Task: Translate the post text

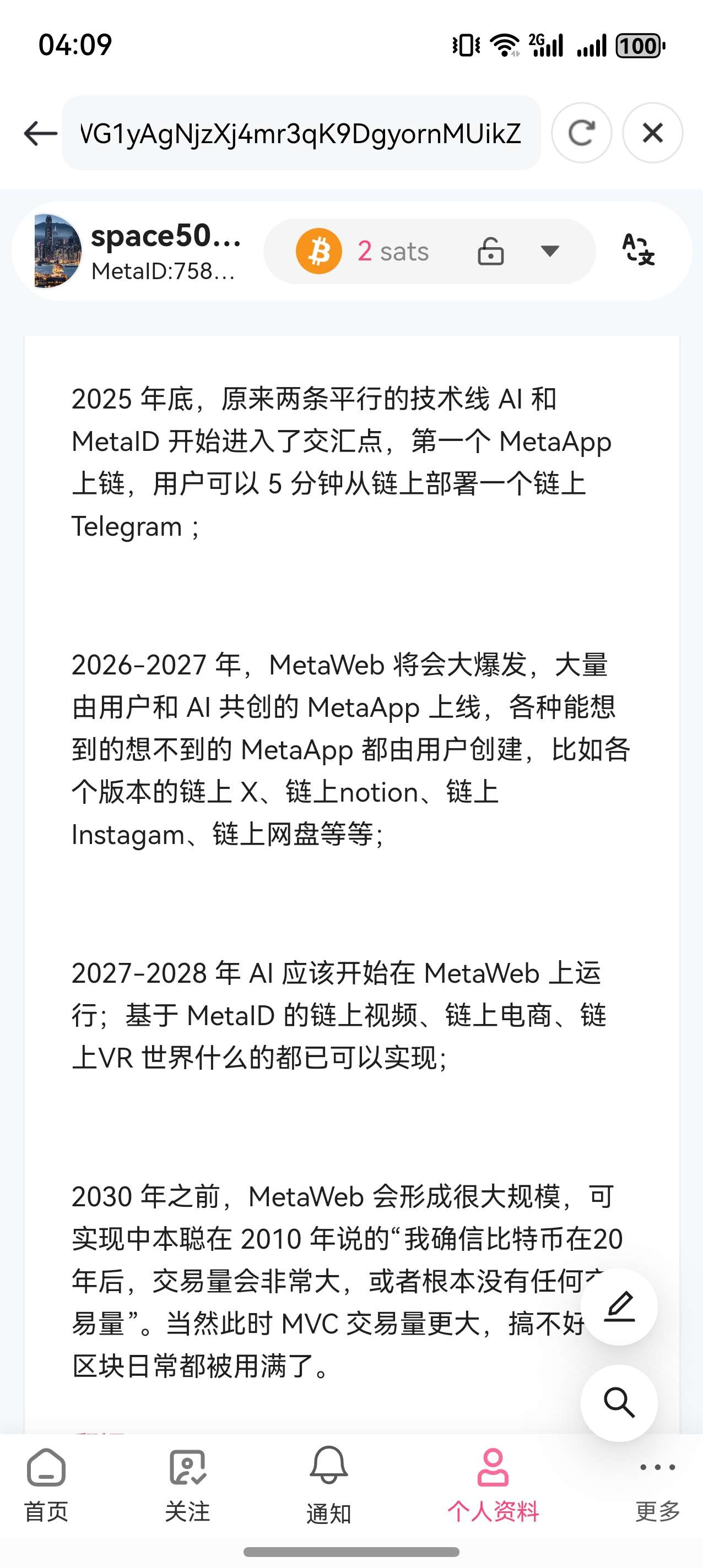Action: pyautogui.click(x=638, y=250)
